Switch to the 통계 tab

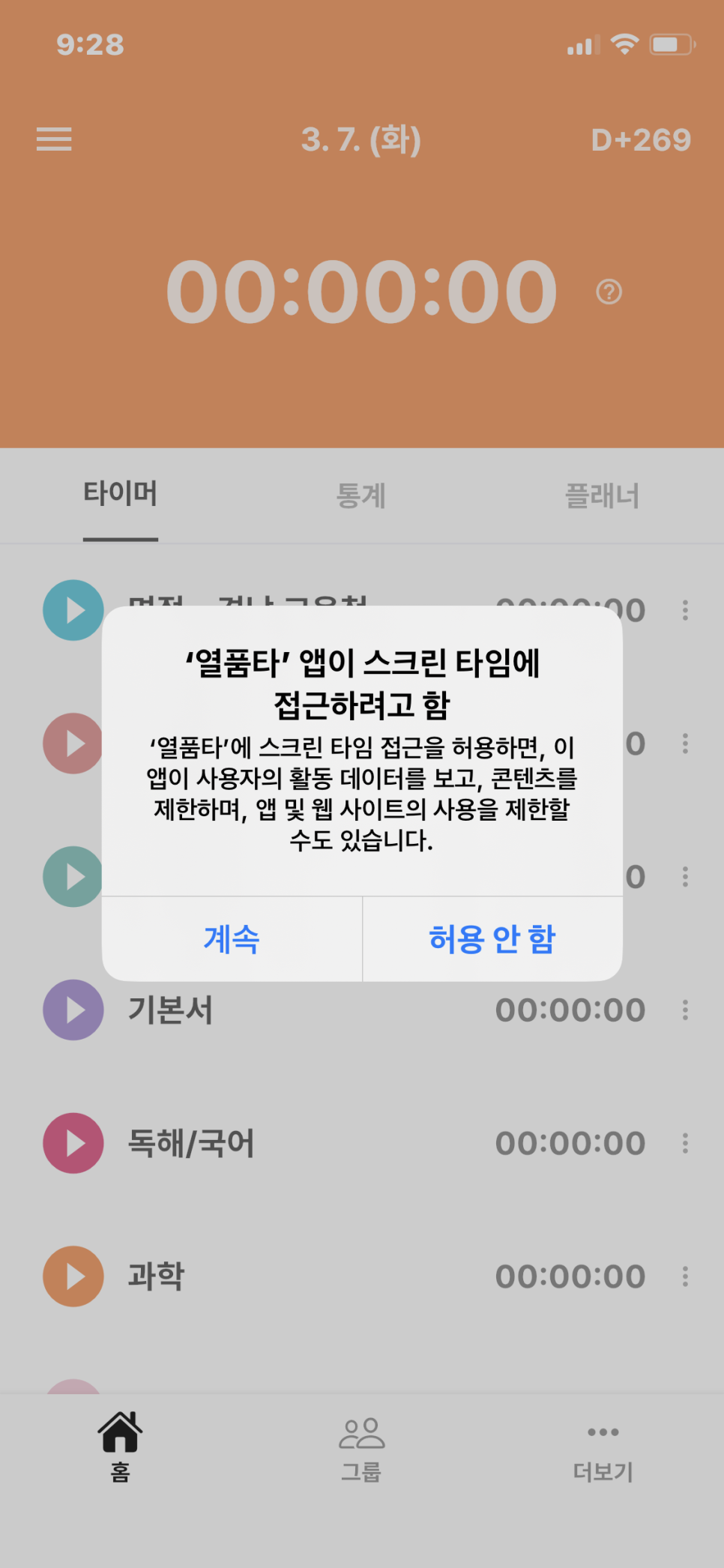coord(361,495)
